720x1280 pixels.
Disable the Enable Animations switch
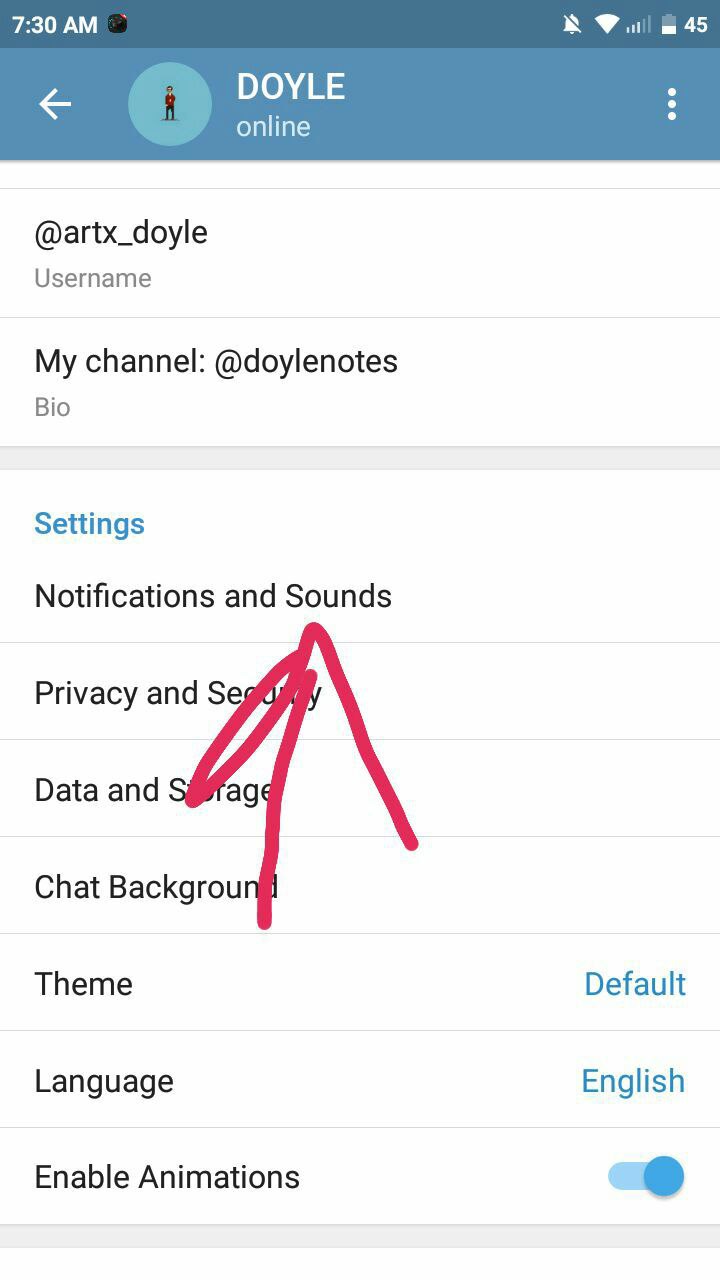pyautogui.click(x=647, y=1177)
